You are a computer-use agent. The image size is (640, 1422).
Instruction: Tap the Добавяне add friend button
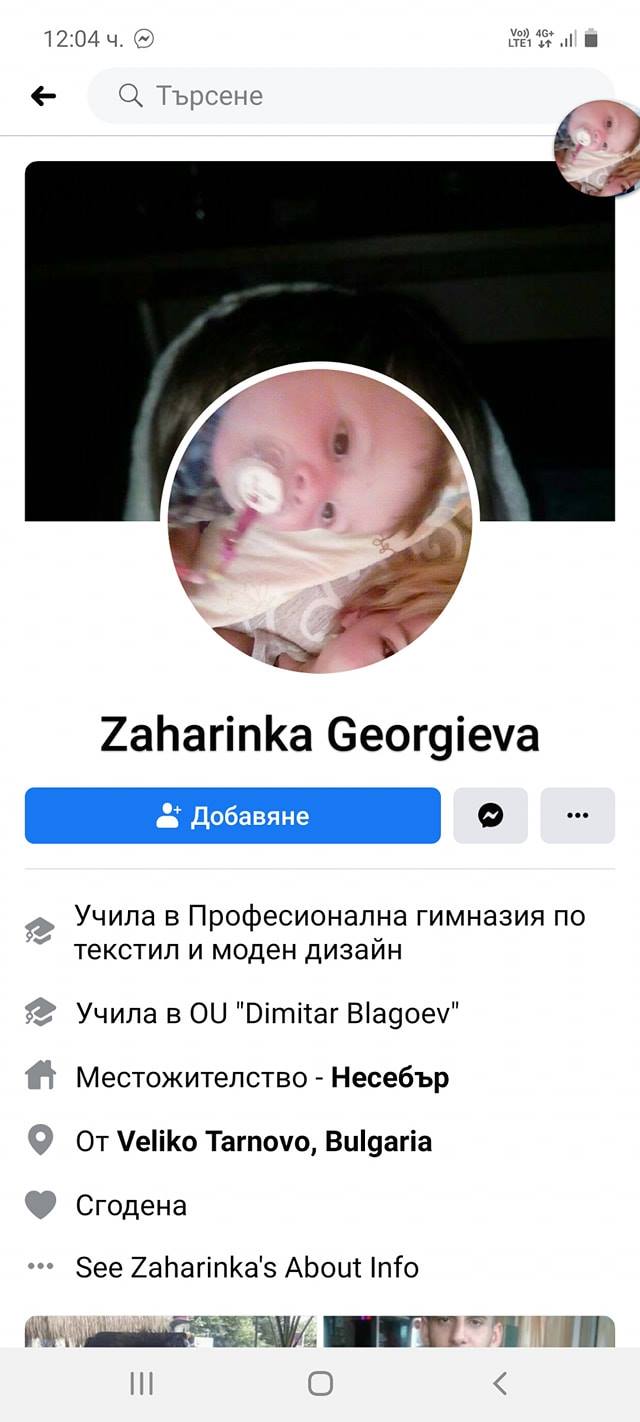tap(232, 816)
